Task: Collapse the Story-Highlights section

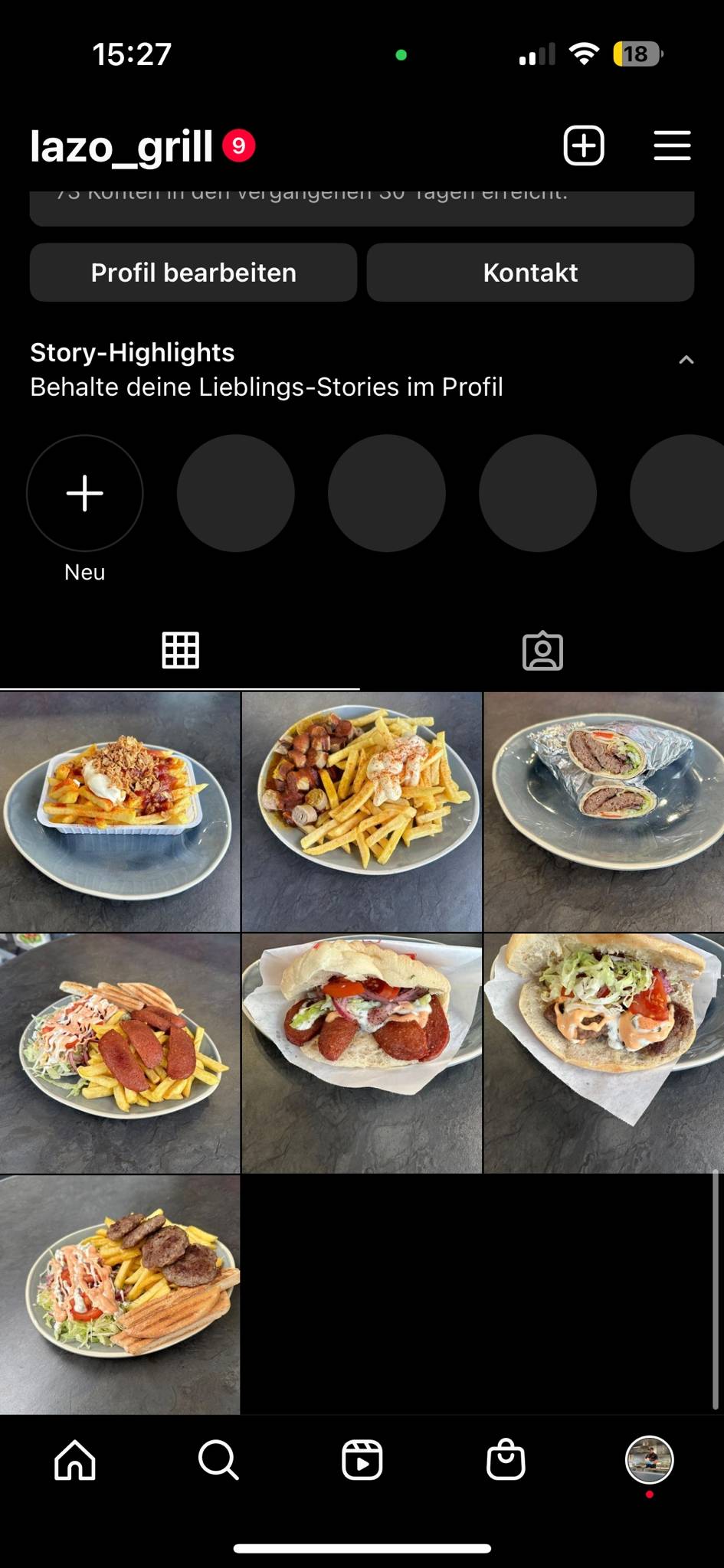Action: [686, 360]
